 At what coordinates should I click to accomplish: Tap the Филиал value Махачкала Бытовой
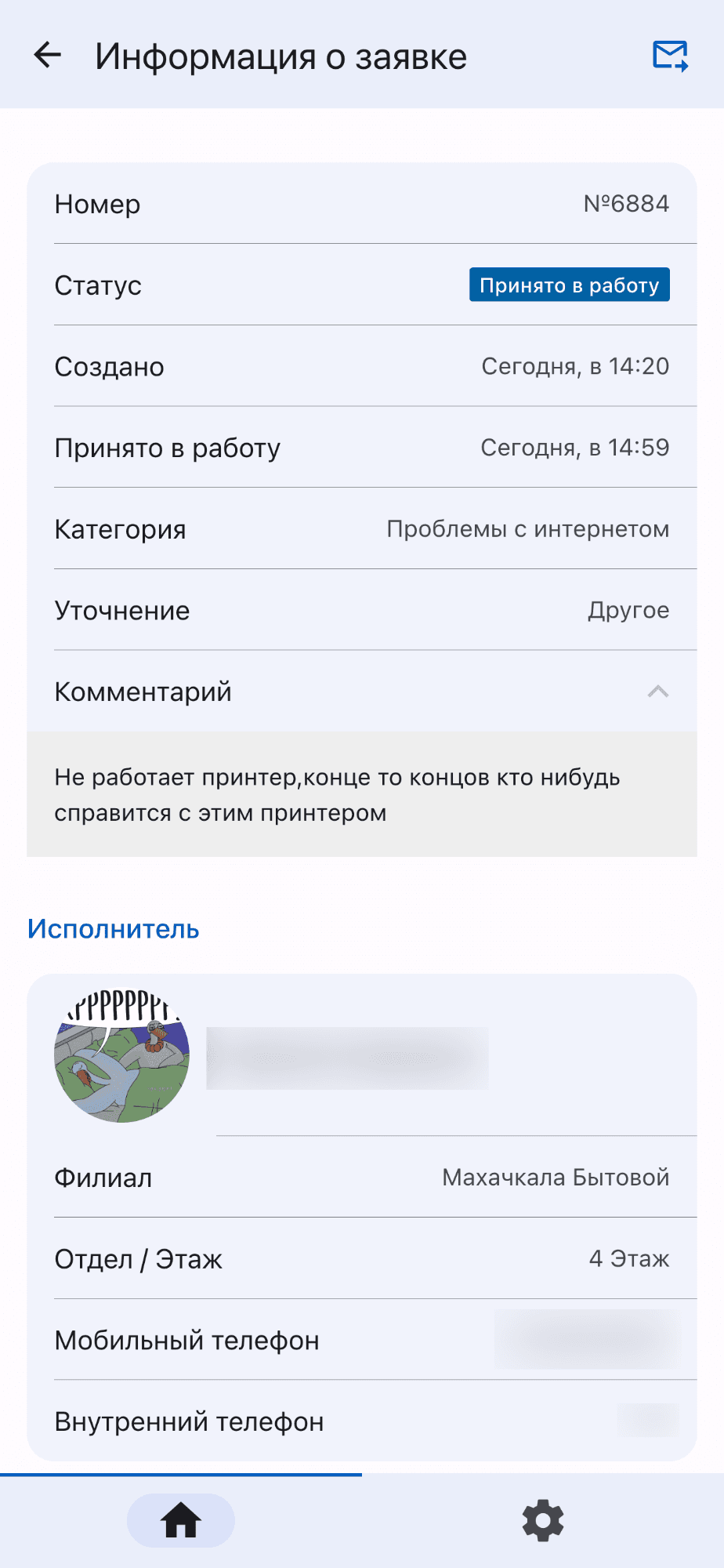pyautogui.click(x=555, y=1177)
